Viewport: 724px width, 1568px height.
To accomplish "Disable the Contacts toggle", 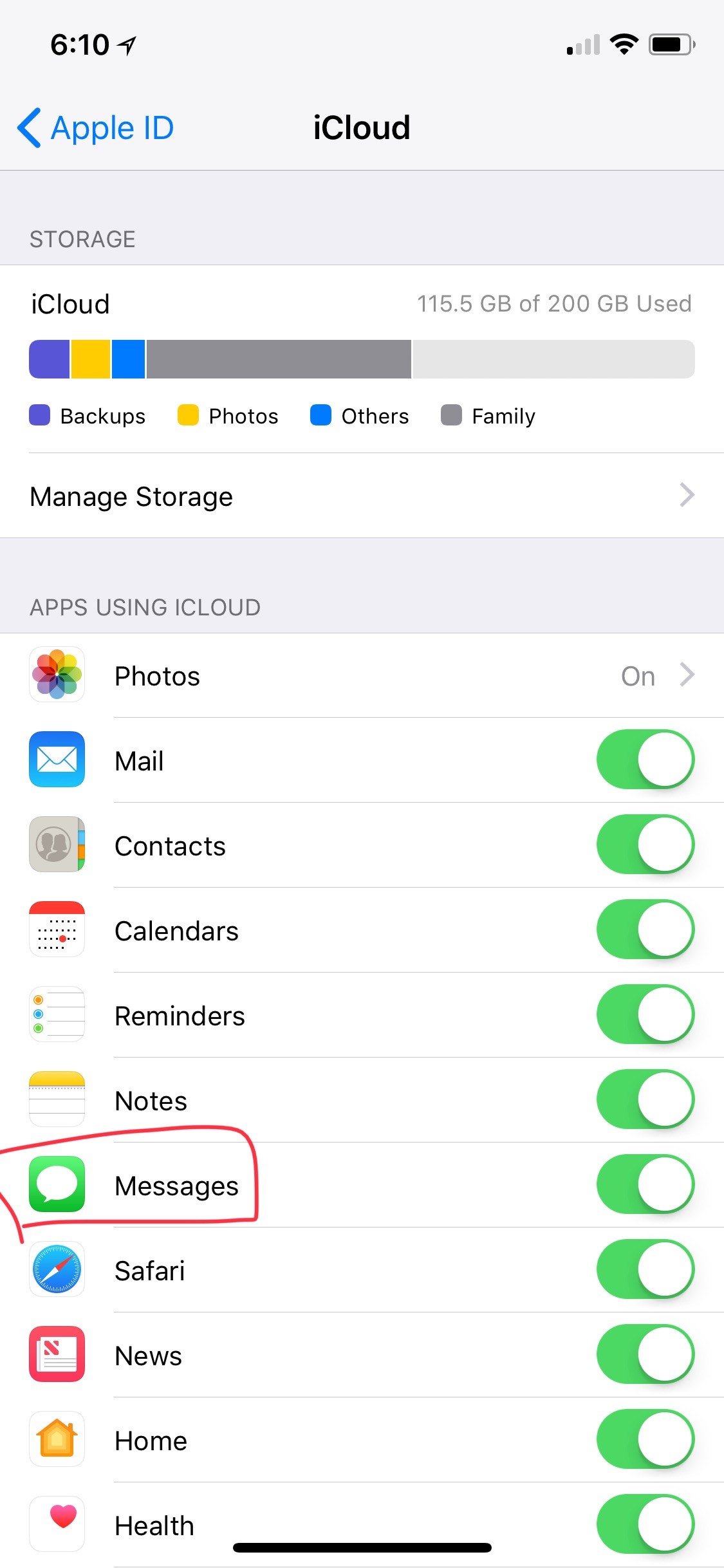I will click(645, 844).
